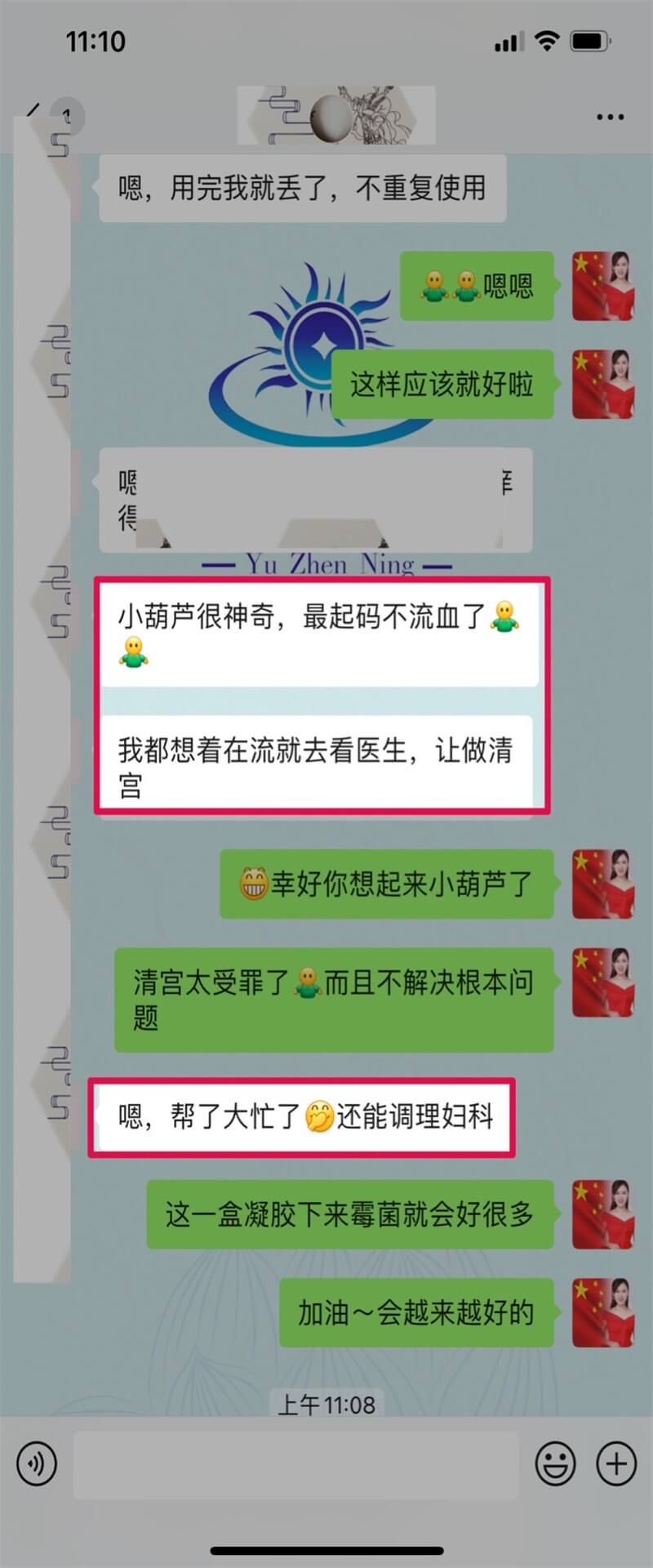
Task: Switch to voice message input
Action: click(x=37, y=1463)
